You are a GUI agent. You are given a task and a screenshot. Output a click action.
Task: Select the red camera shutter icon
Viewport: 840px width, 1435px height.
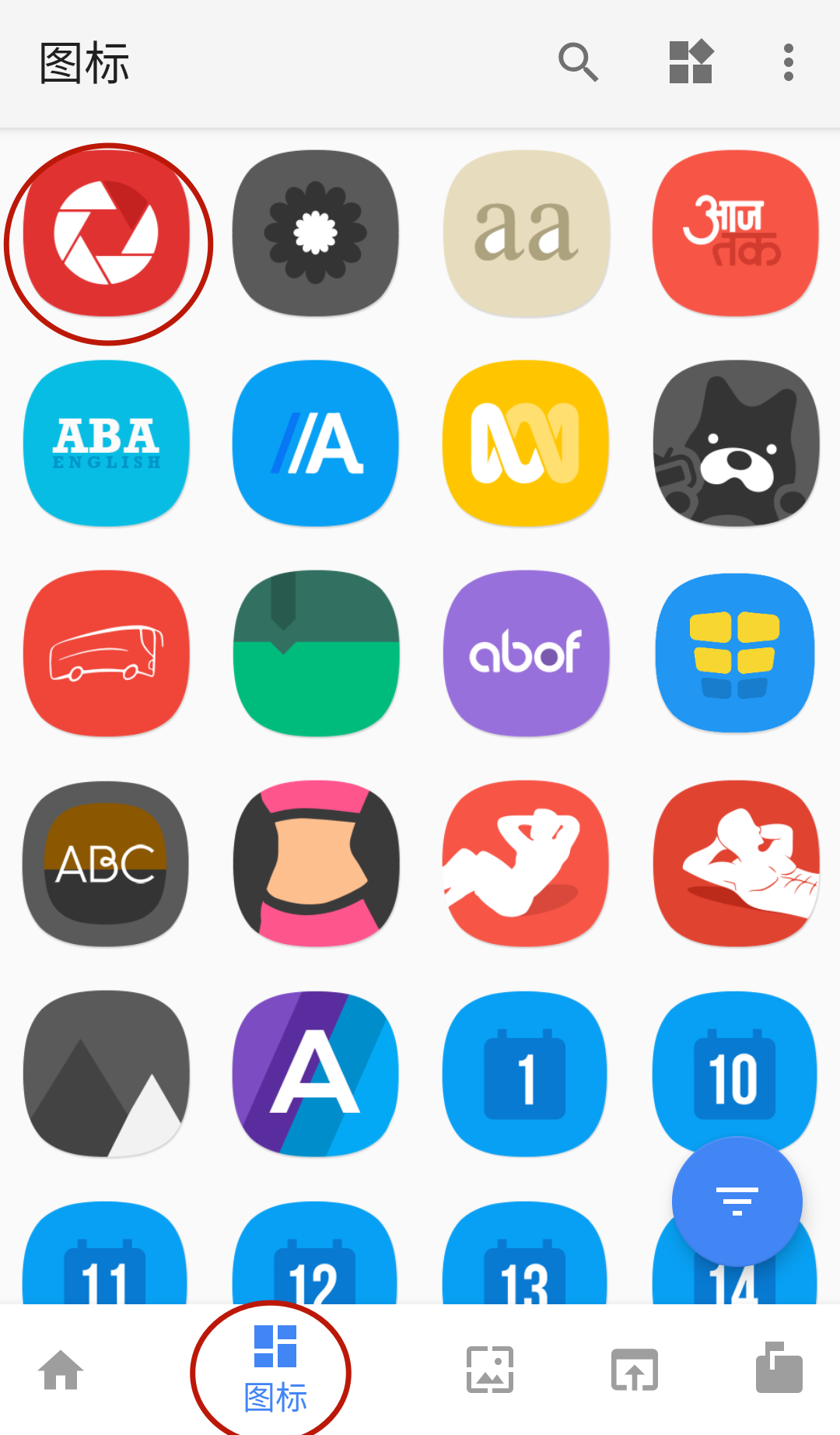107,233
